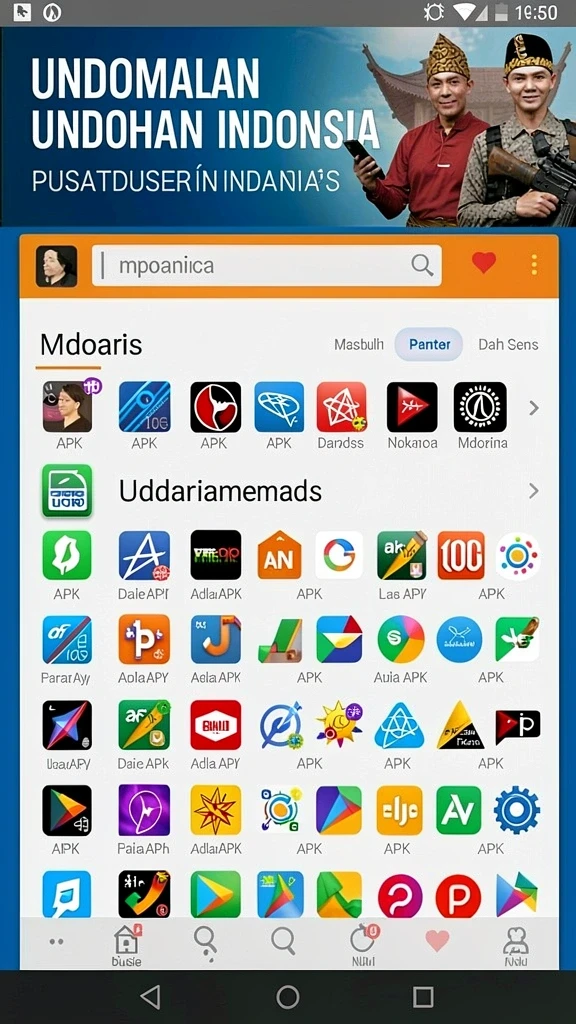Tap the mpoaniica search field
This screenshot has height=1024, width=576.
point(266,266)
